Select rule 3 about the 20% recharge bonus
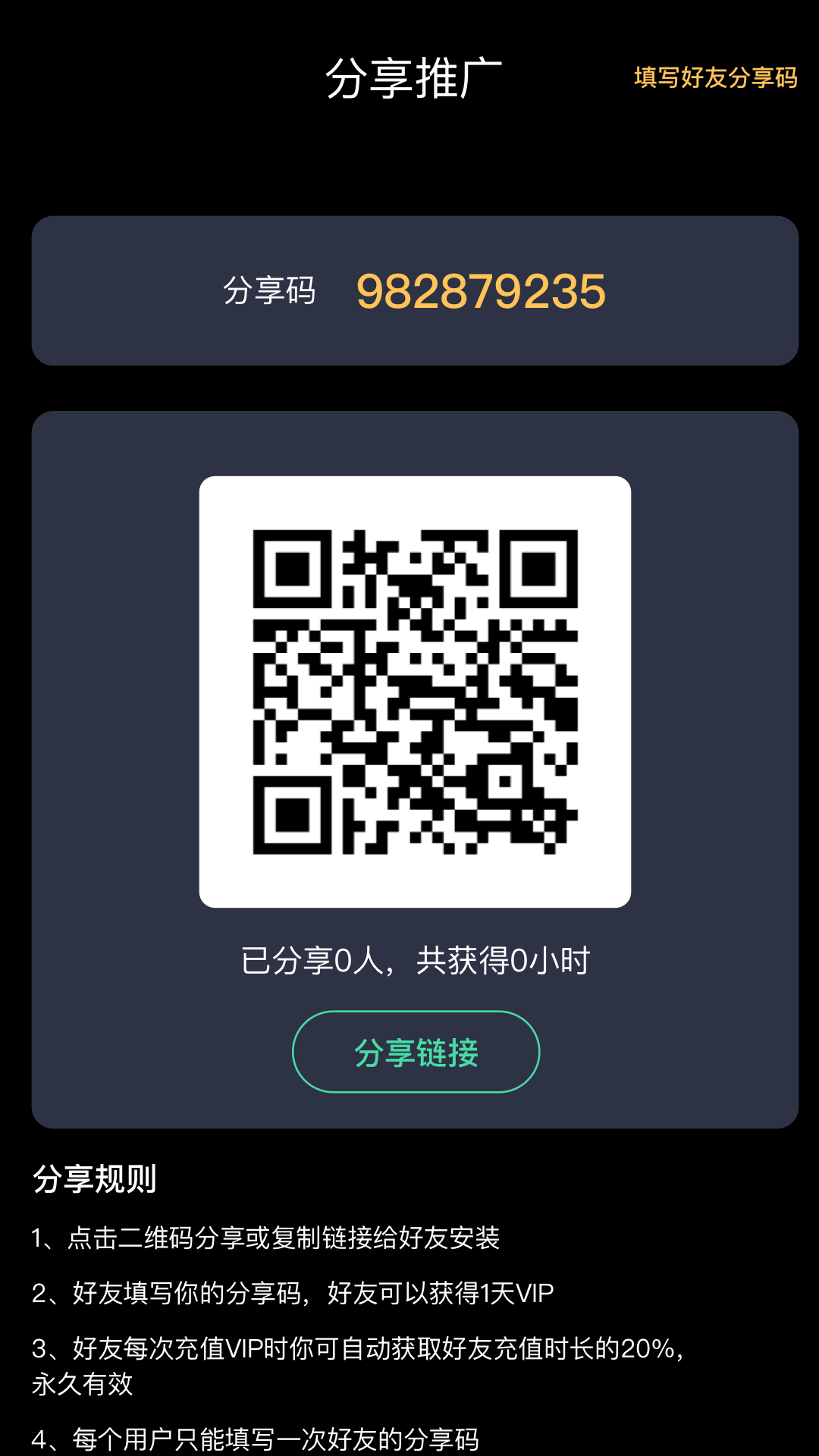The image size is (819, 1456). [x=356, y=1361]
